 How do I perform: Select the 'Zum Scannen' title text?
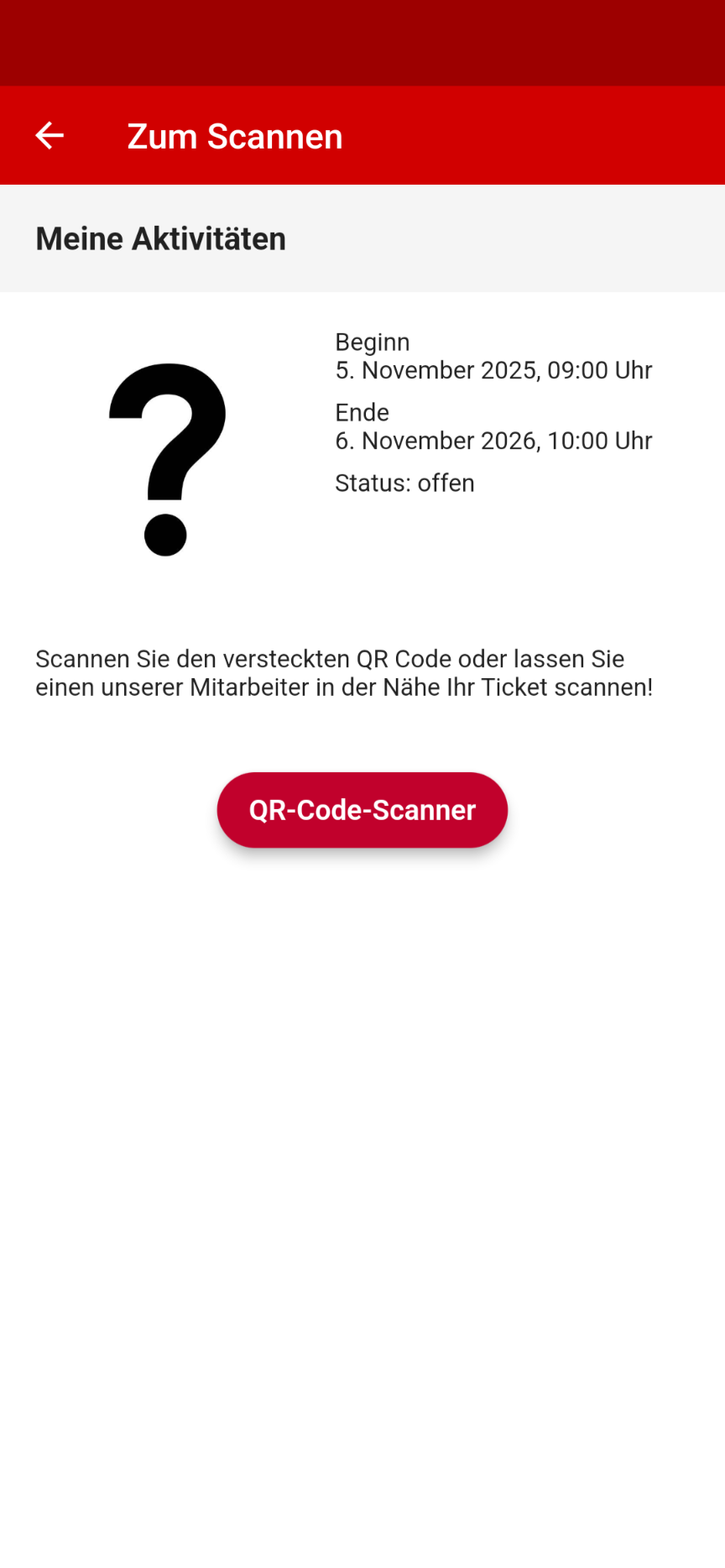234,136
